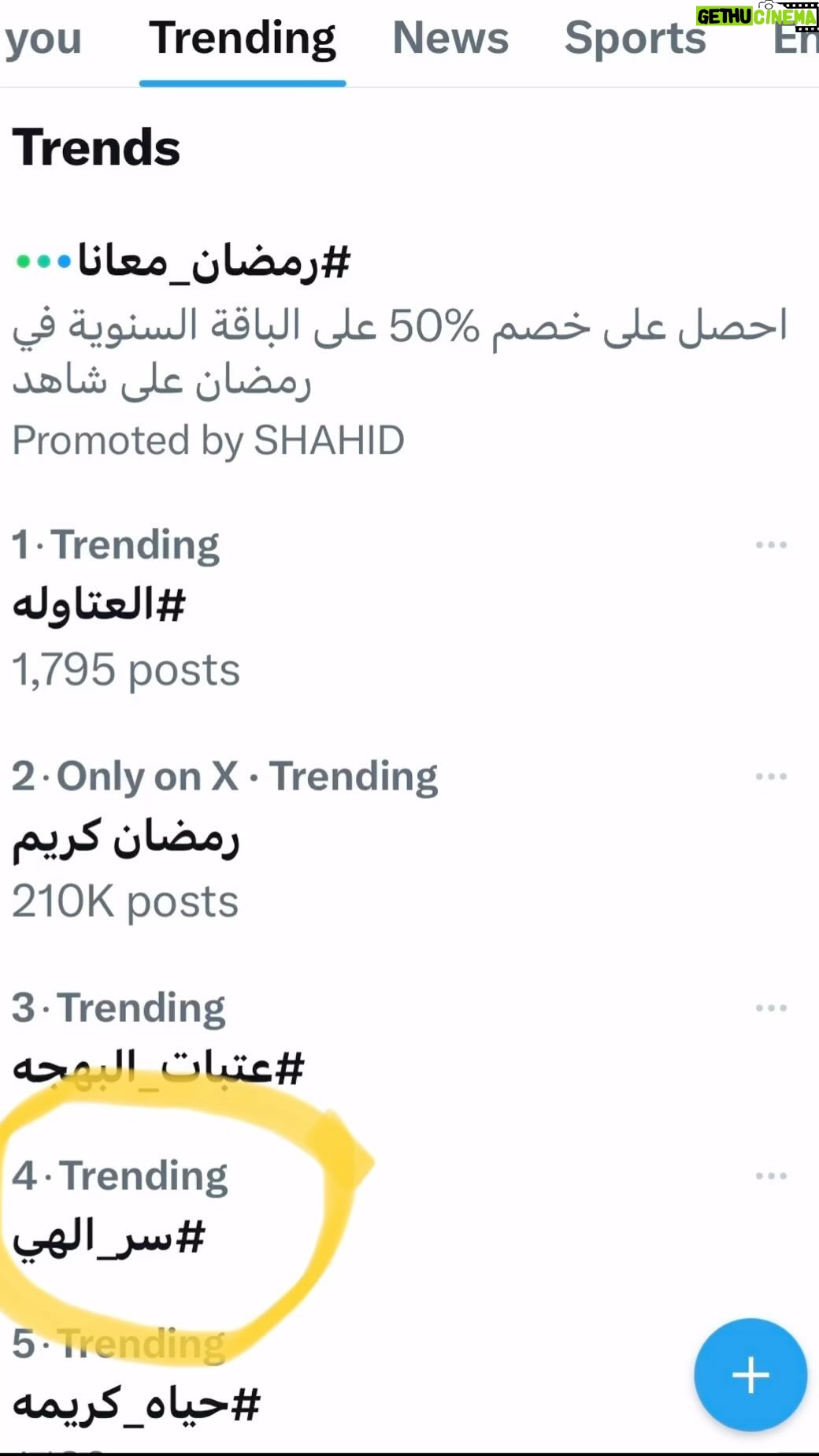Open the #عتبات_البهجه trend
The height and width of the screenshot is (1456, 819).
coord(157,1068)
